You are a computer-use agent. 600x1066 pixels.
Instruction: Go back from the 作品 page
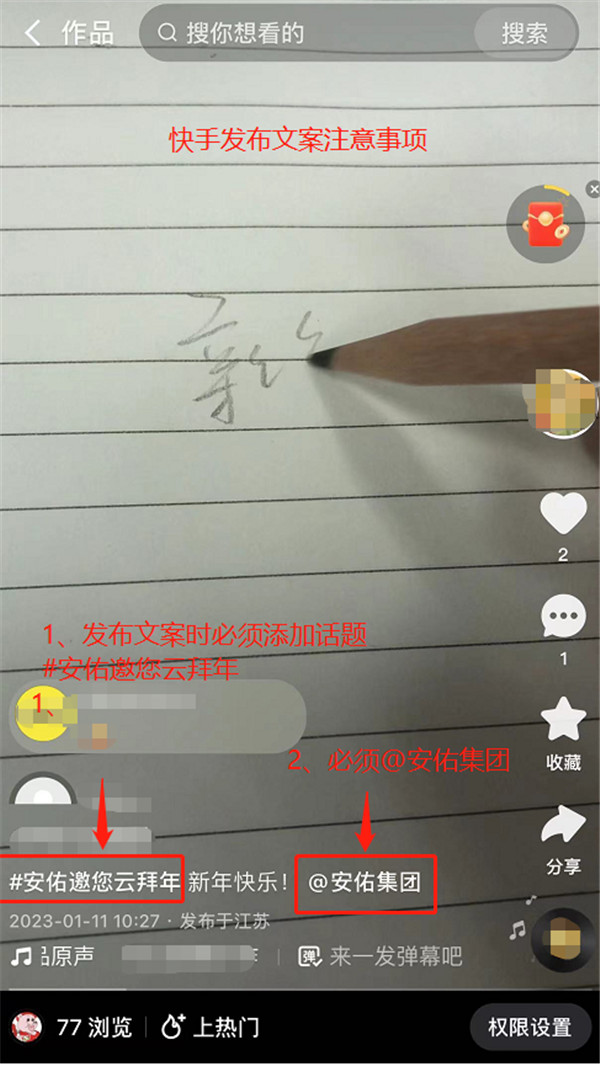[x=33, y=33]
